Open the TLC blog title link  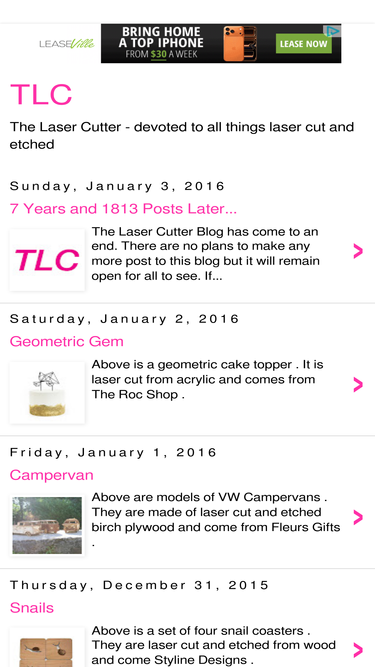point(41,94)
